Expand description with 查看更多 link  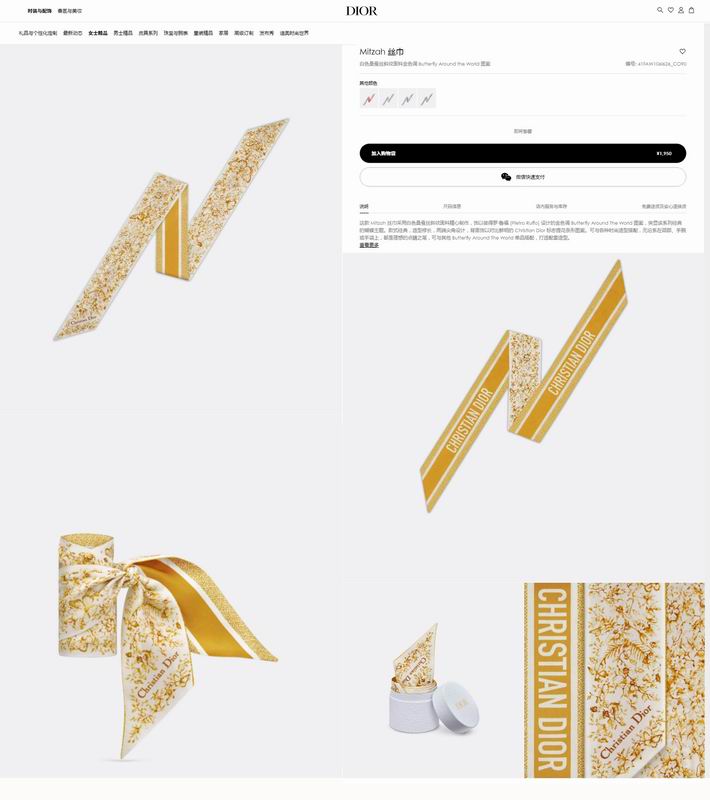click(369, 244)
